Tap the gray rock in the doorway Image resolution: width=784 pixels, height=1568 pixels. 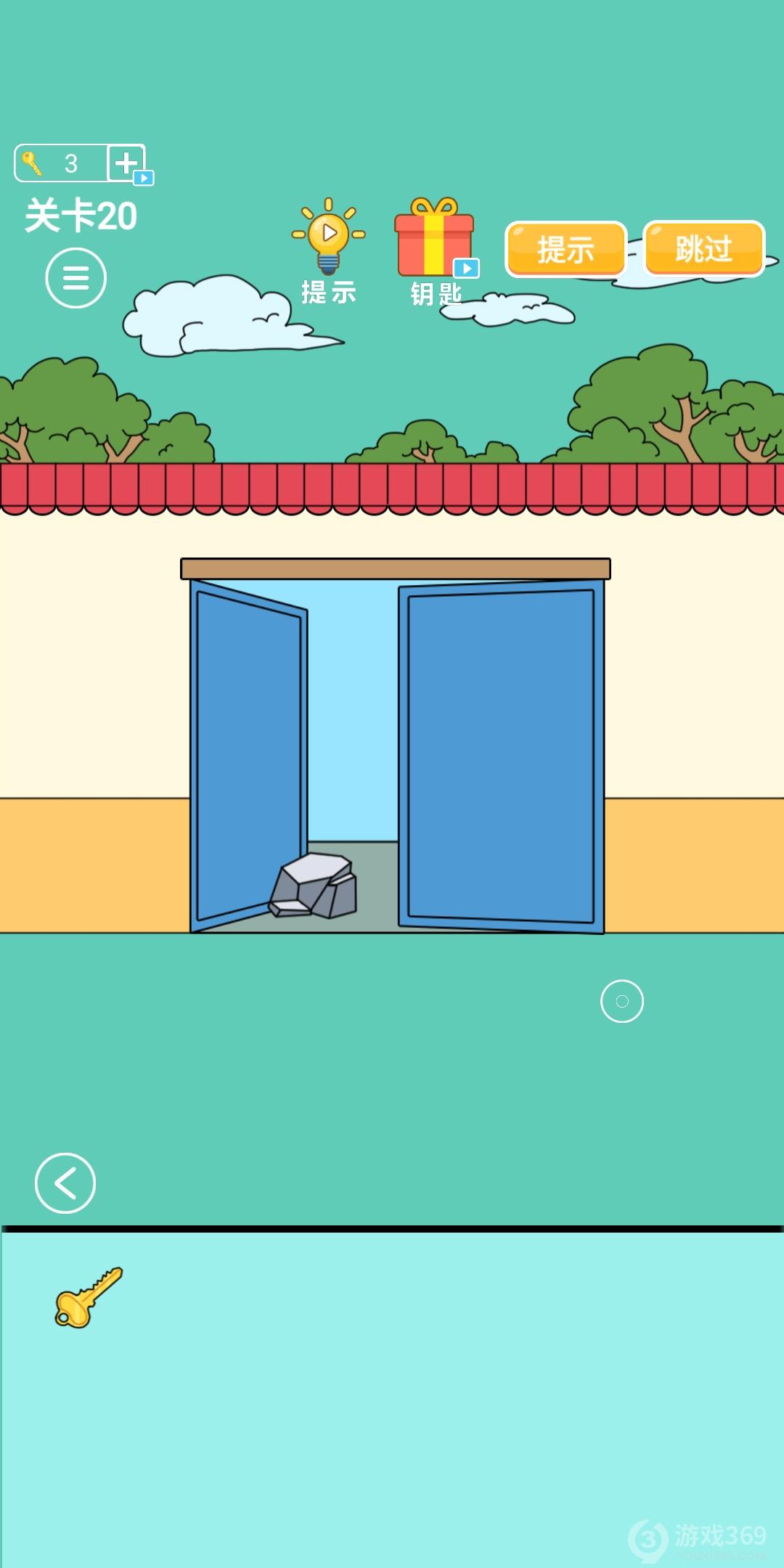pyautogui.click(x=316, y=886)
